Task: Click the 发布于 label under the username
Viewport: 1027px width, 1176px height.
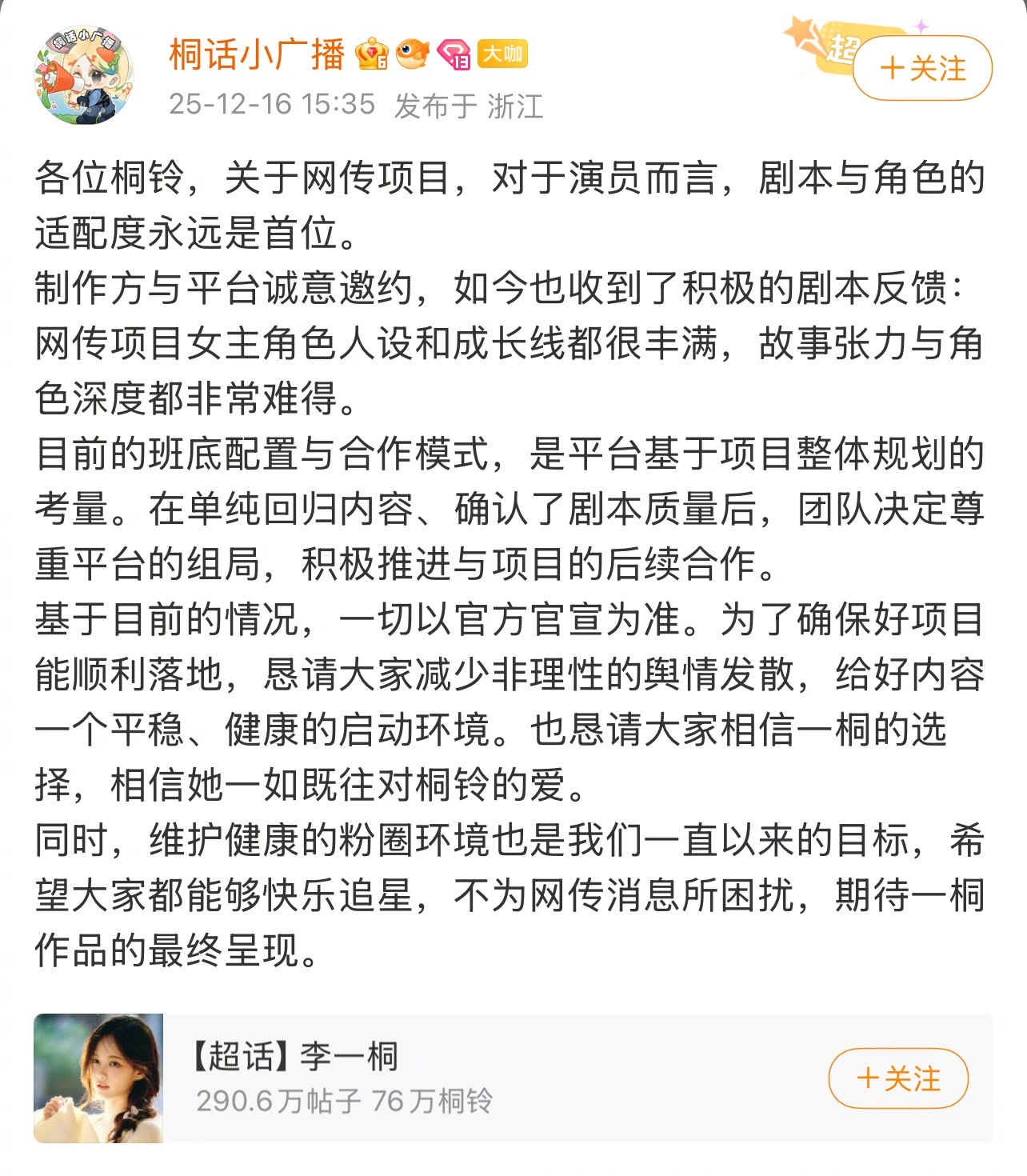Action: point(429,102)
